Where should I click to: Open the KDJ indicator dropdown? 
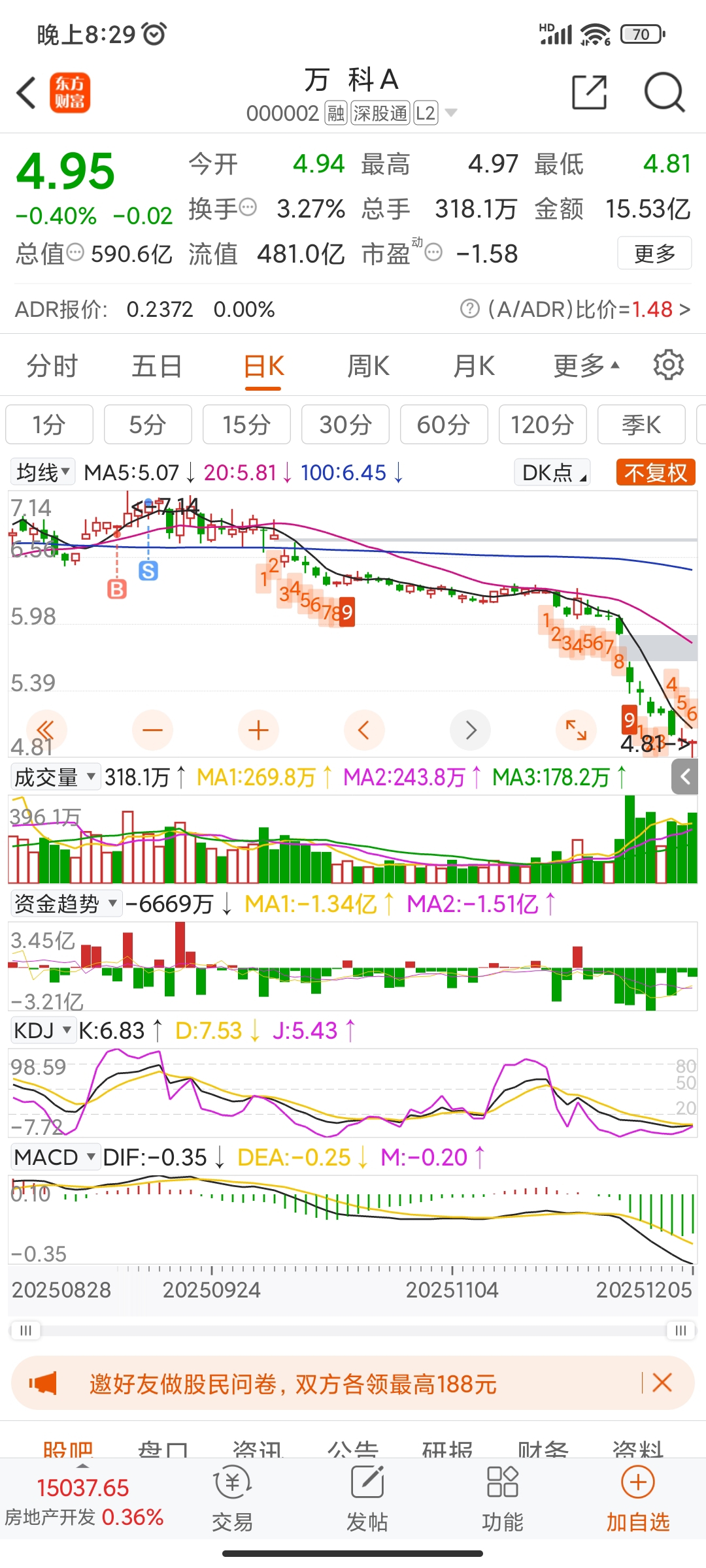pos(42,1030)
